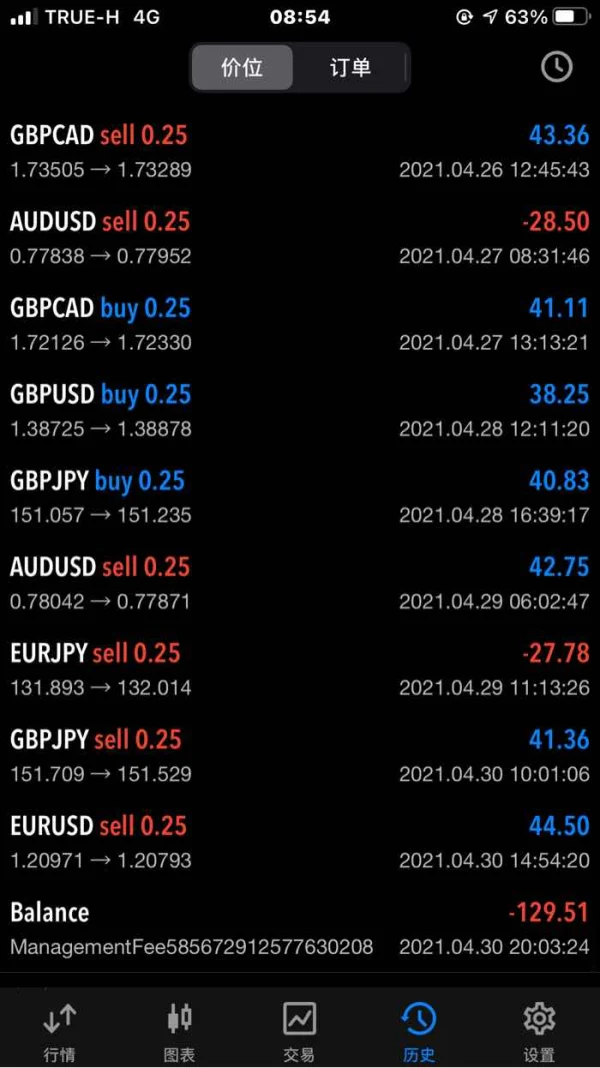Open the Balance ManagementFee entry
The image size is (600, 1068).
coord(300,928)
